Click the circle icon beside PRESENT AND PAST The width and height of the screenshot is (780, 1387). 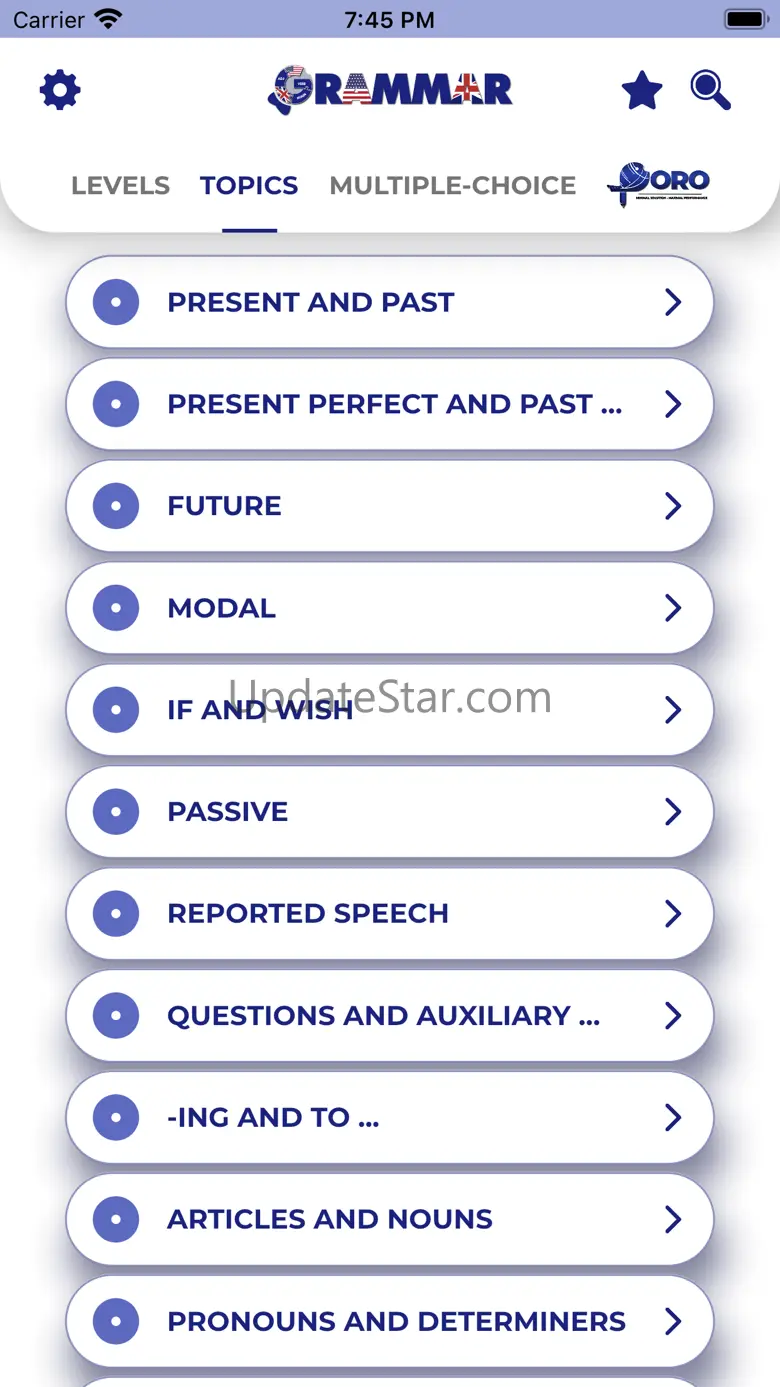point(114,302)
